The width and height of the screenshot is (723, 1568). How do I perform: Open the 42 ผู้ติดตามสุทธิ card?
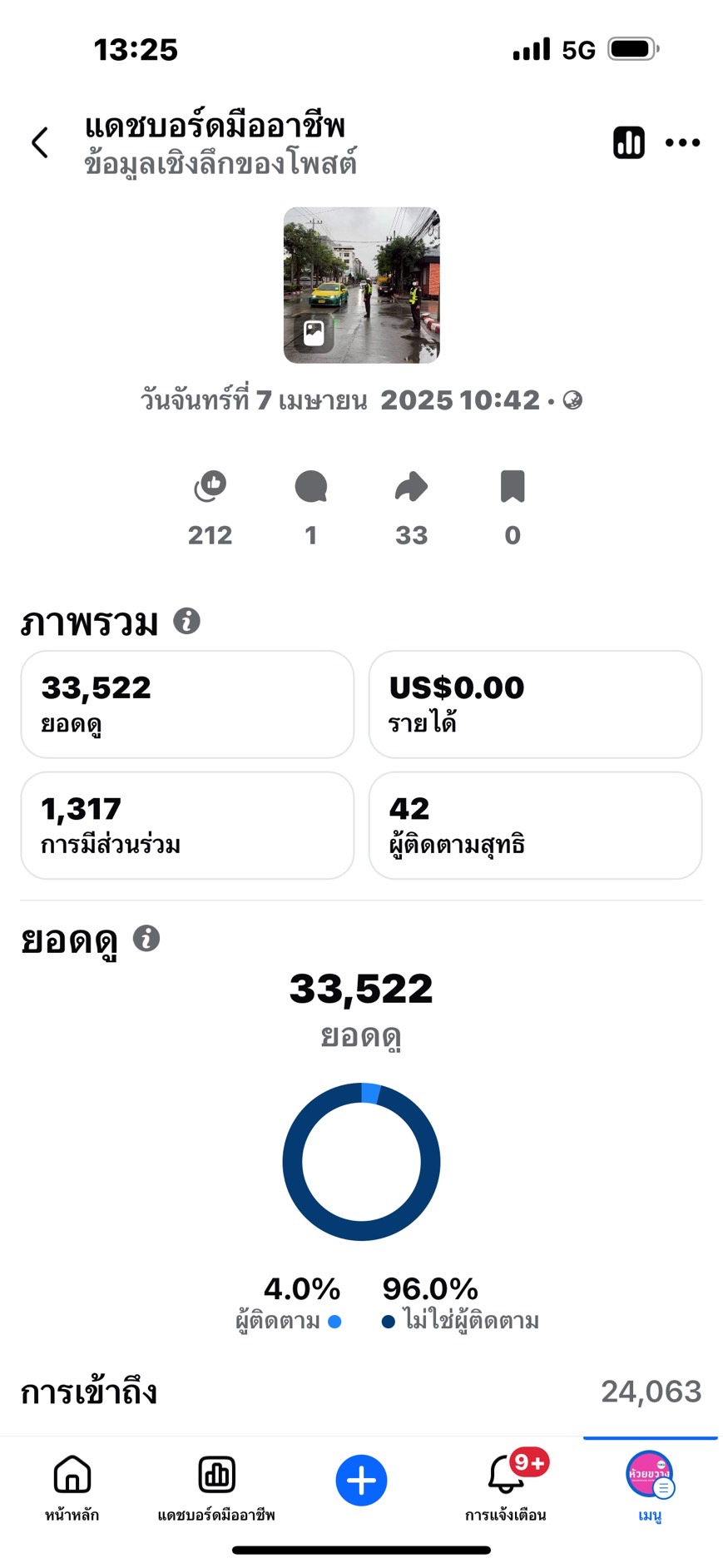535,825
